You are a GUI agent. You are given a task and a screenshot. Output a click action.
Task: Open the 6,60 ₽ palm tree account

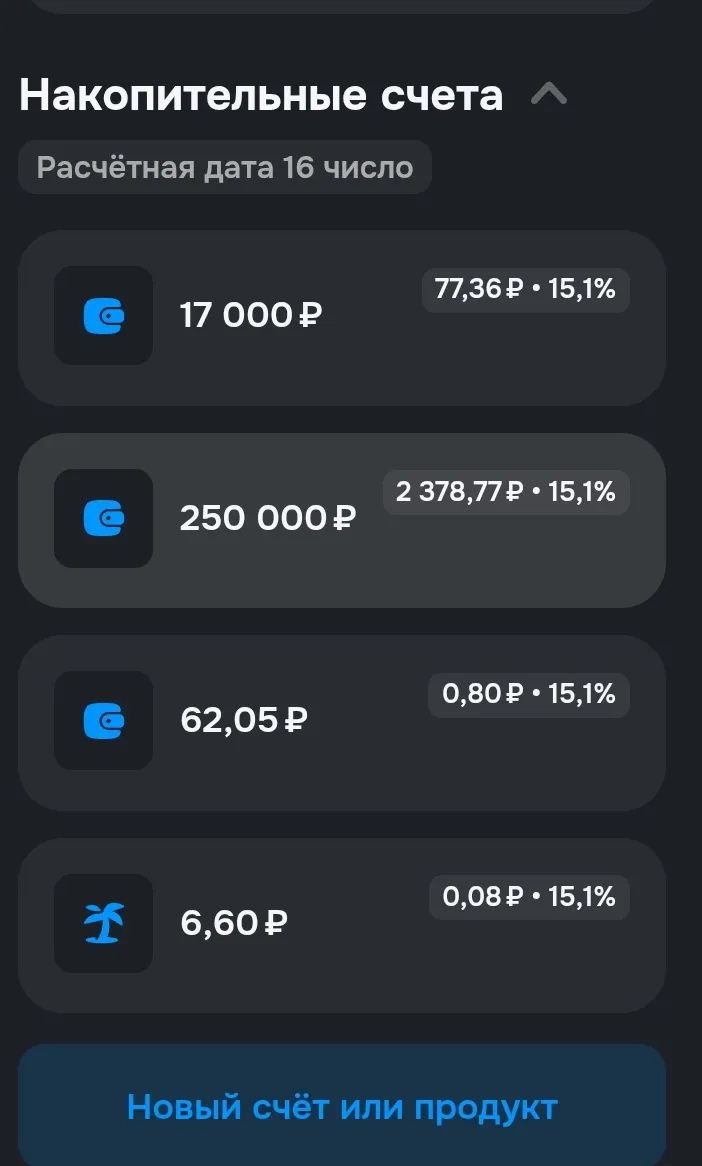(341, 925)
